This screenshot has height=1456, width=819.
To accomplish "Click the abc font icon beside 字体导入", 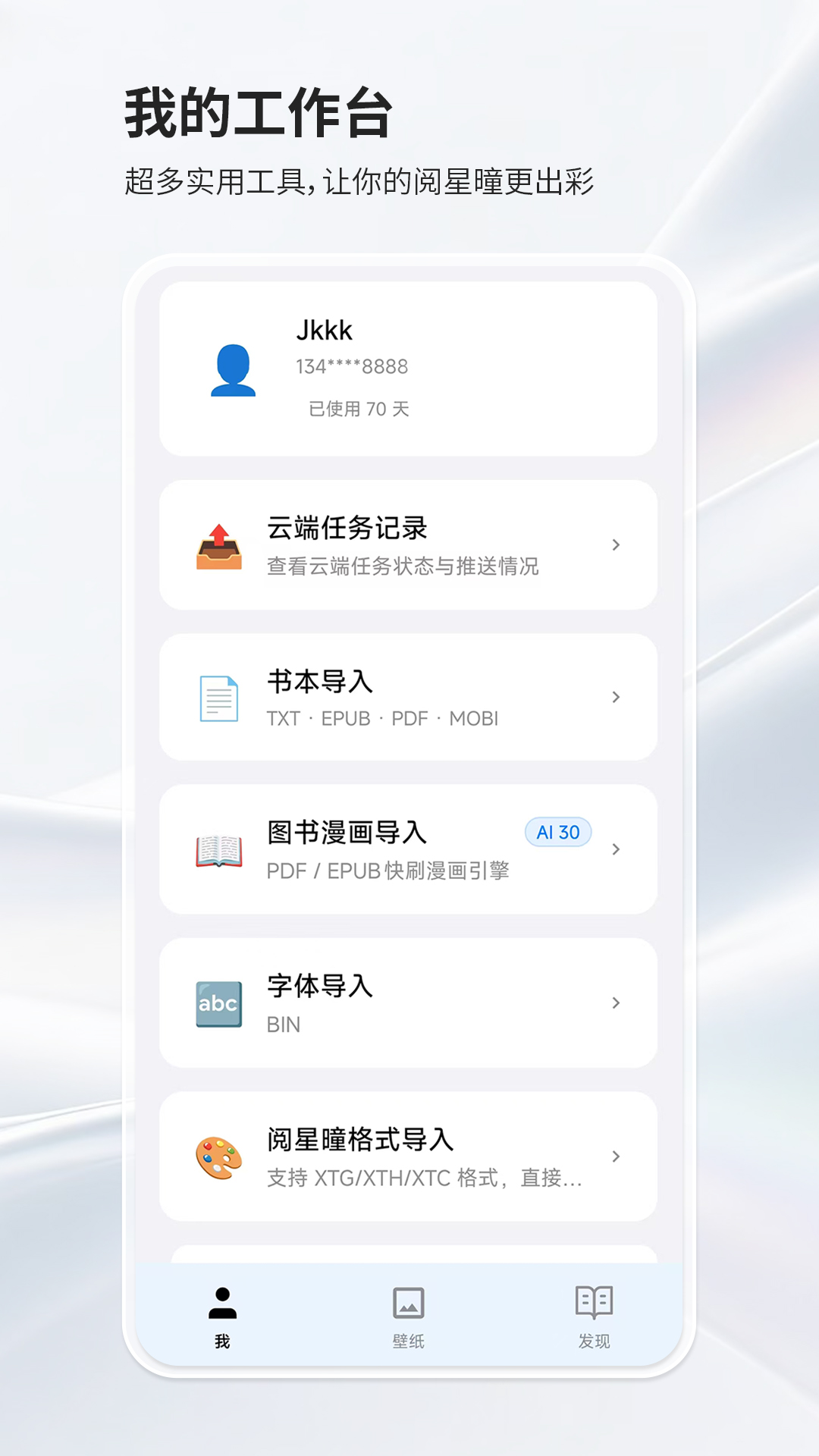I will click(218, 1003).
